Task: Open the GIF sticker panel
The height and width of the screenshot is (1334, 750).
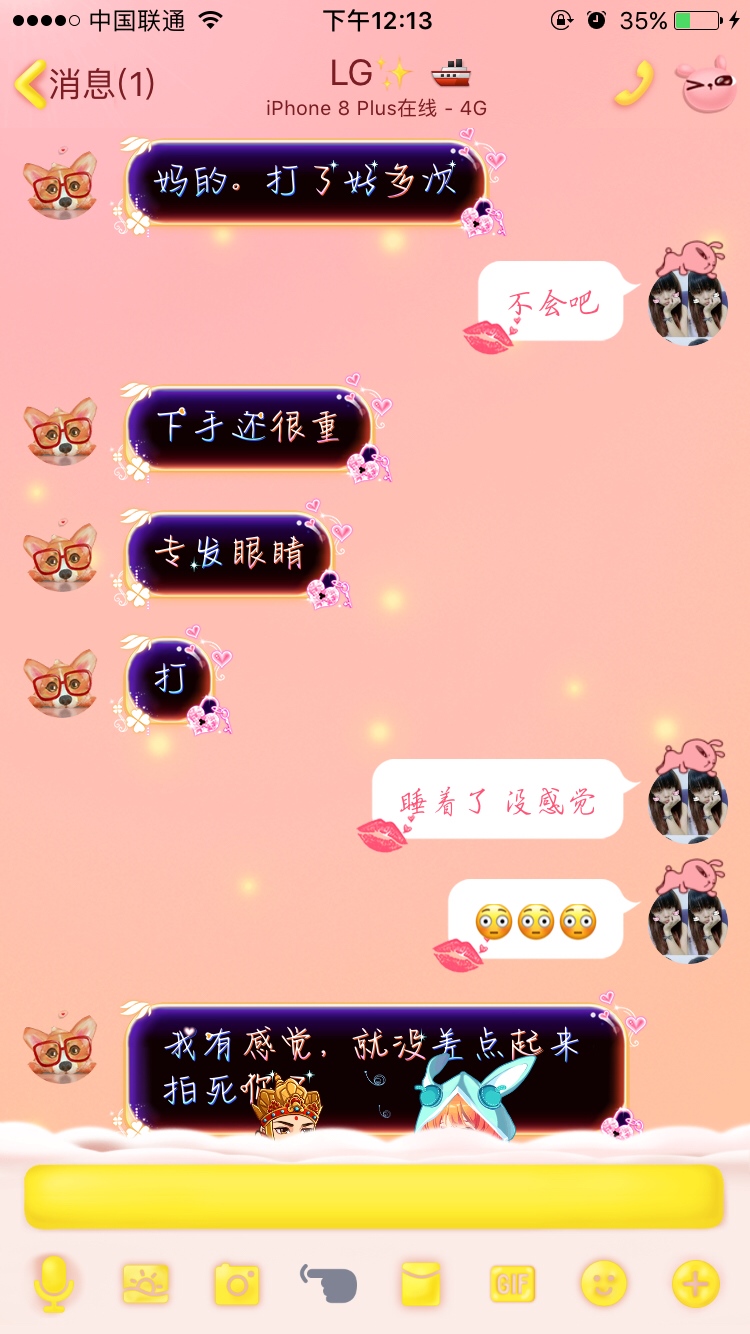Action: (x=512, y=1283)
